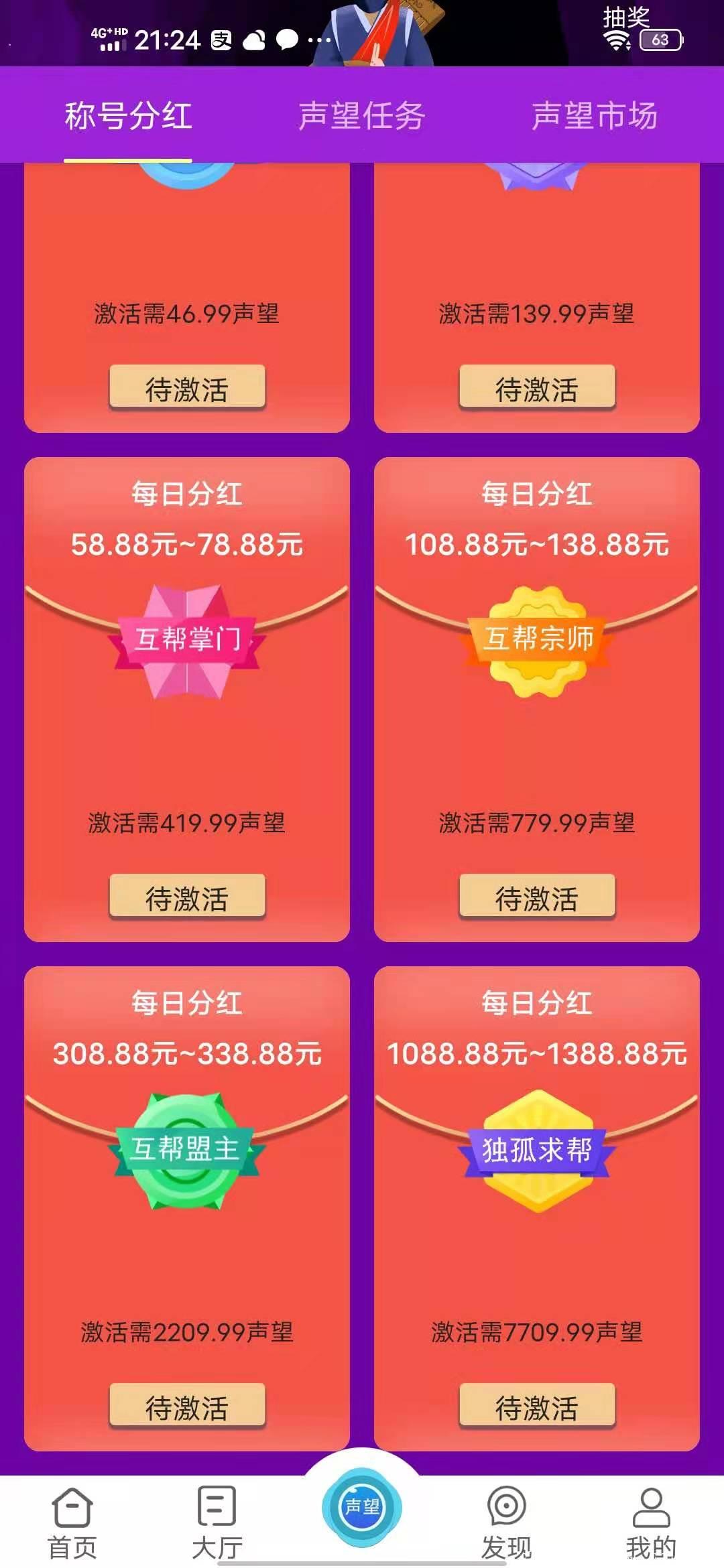Tap 待激活 under 激活需139.99声望
This screenshot has height=1568, width=724.
click(x=536, y=388)
